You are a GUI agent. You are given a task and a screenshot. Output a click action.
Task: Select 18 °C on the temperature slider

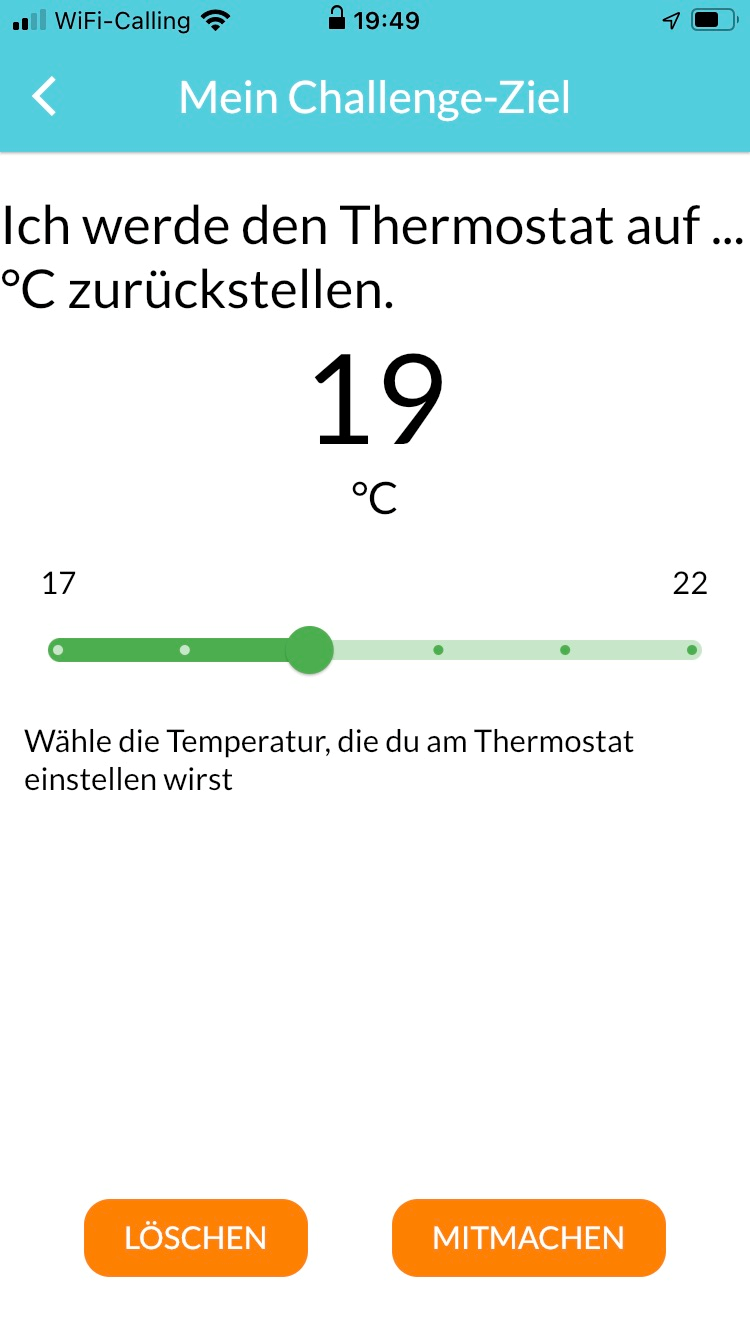[185, 650]
